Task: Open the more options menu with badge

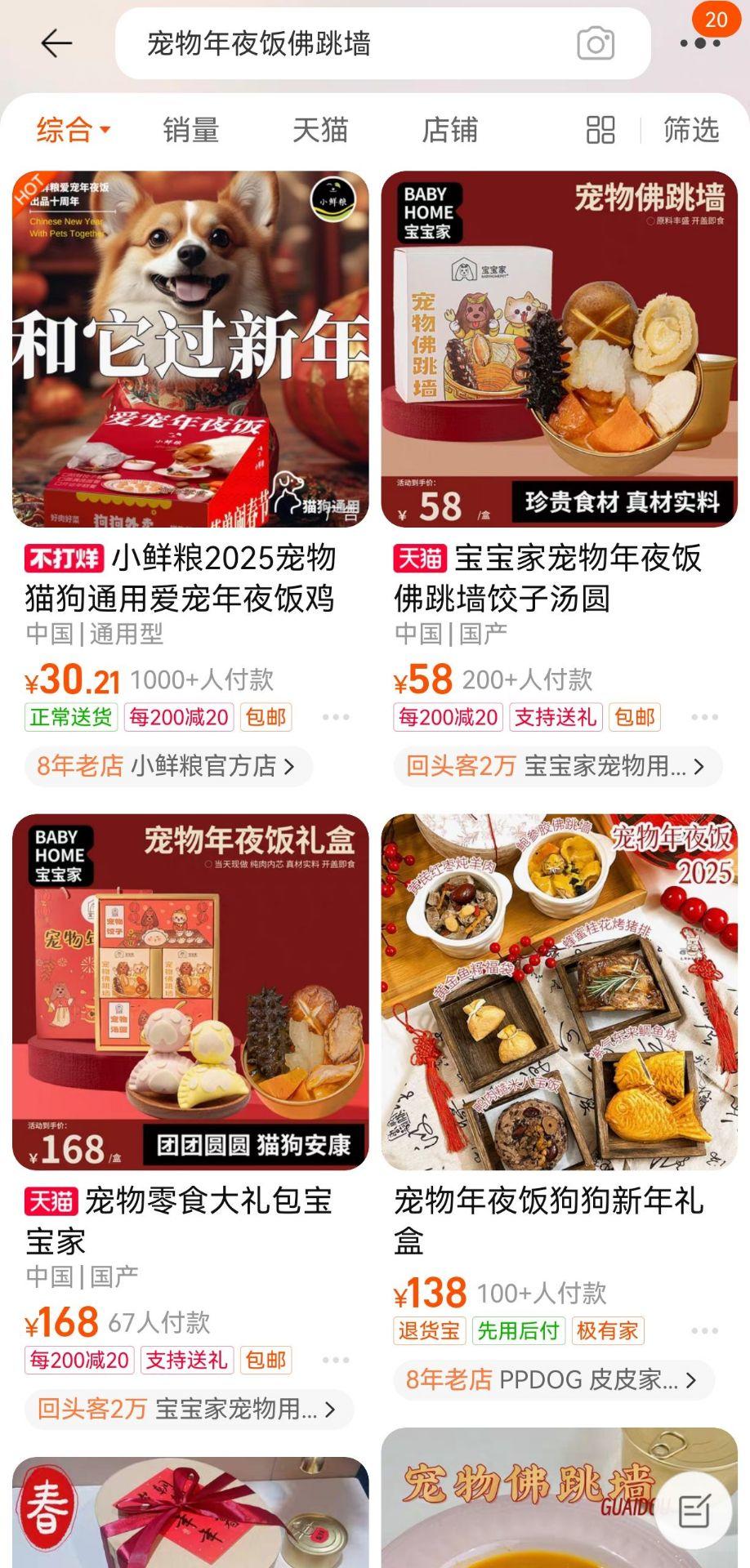Action: point(700,42)
